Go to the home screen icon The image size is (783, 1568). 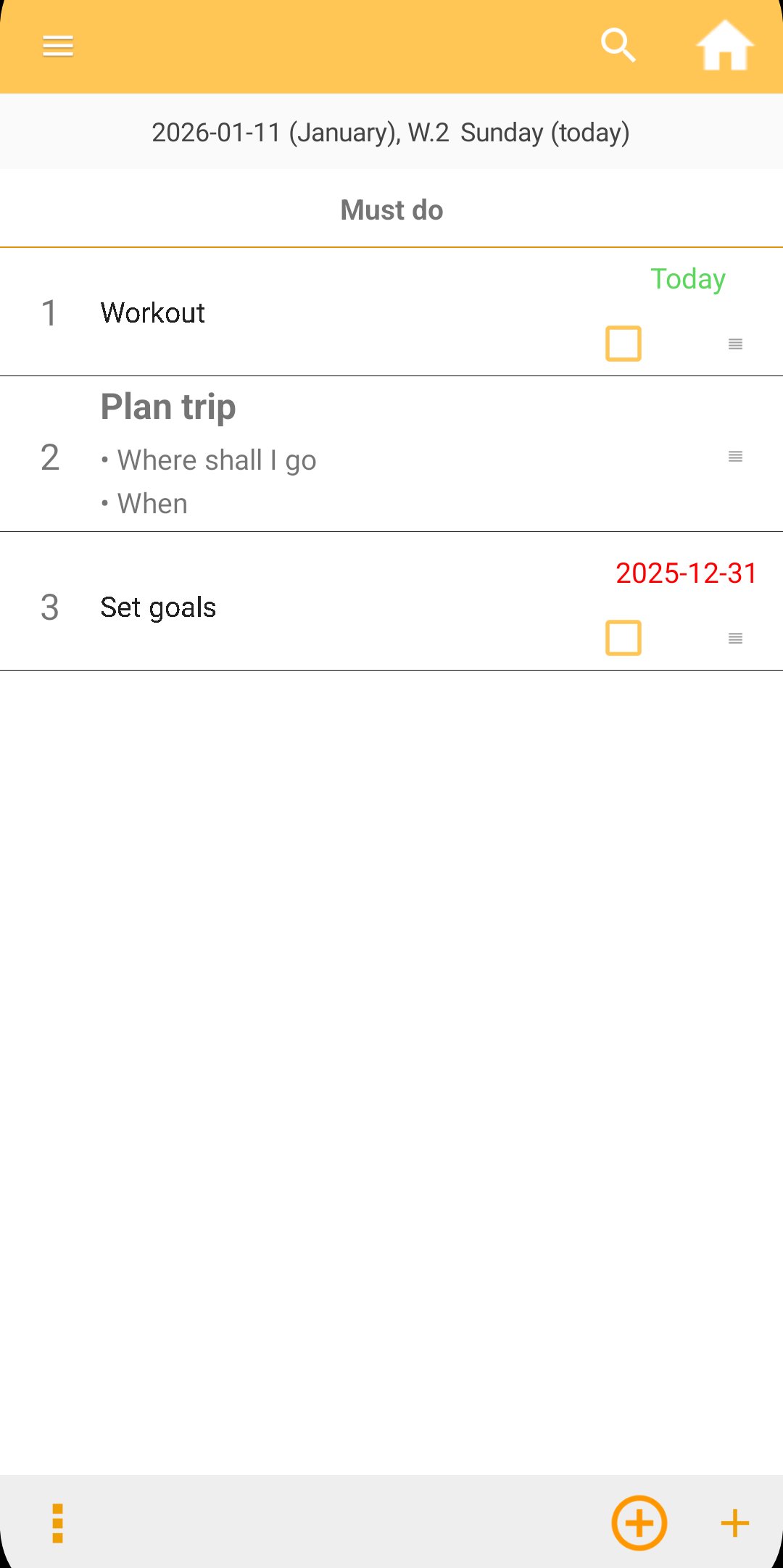click(725, 46)
